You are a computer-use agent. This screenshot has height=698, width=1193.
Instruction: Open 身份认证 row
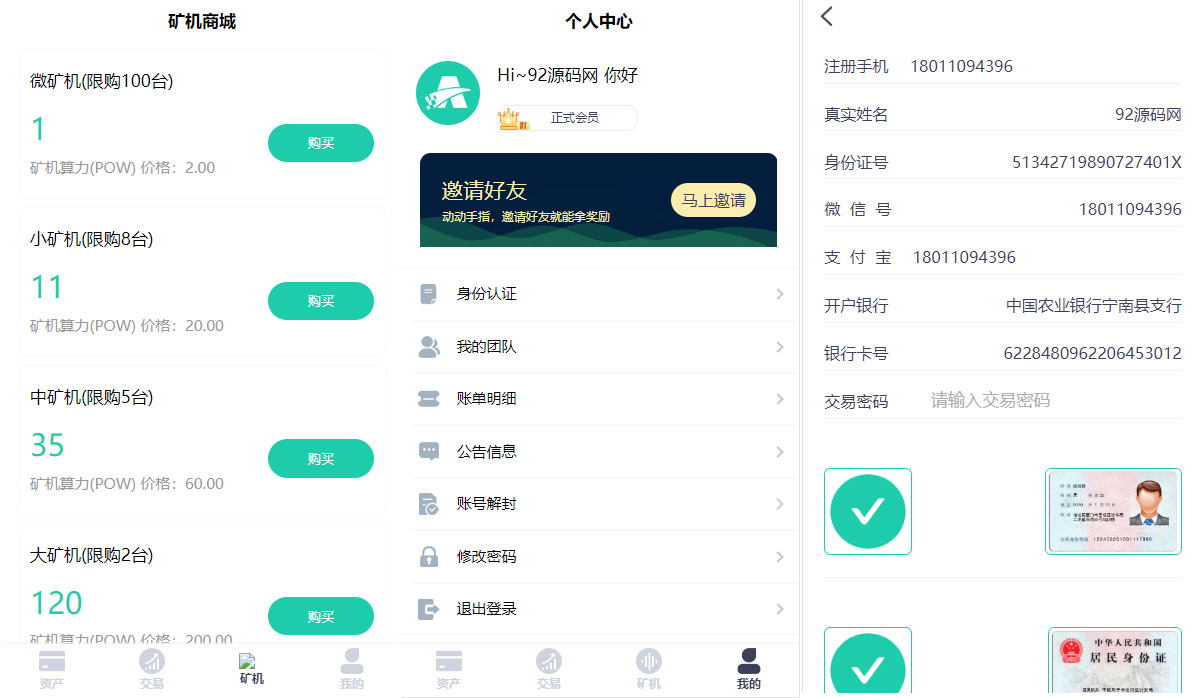click(598, 294)
